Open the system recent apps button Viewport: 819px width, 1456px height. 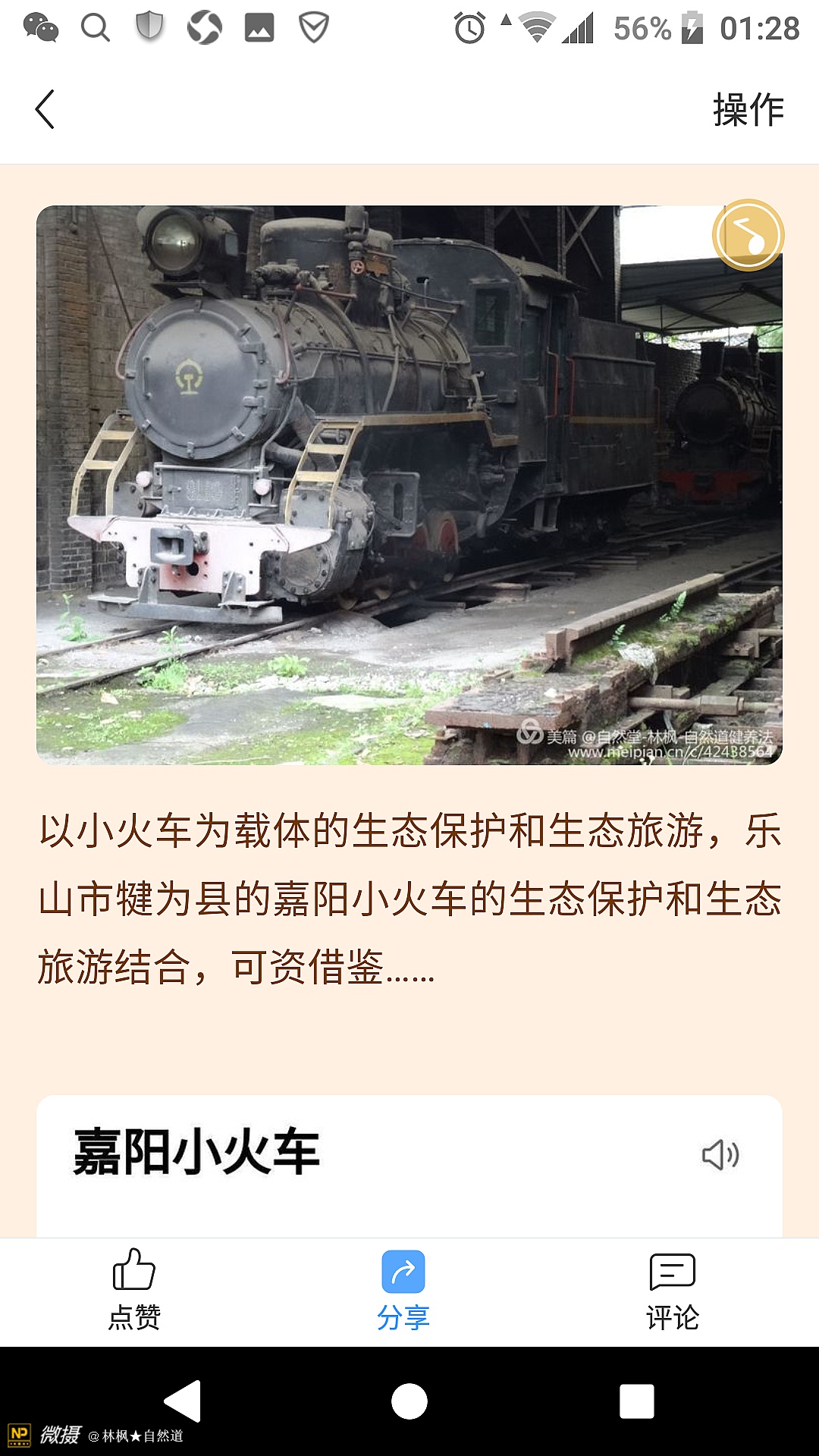point(636,1401)
